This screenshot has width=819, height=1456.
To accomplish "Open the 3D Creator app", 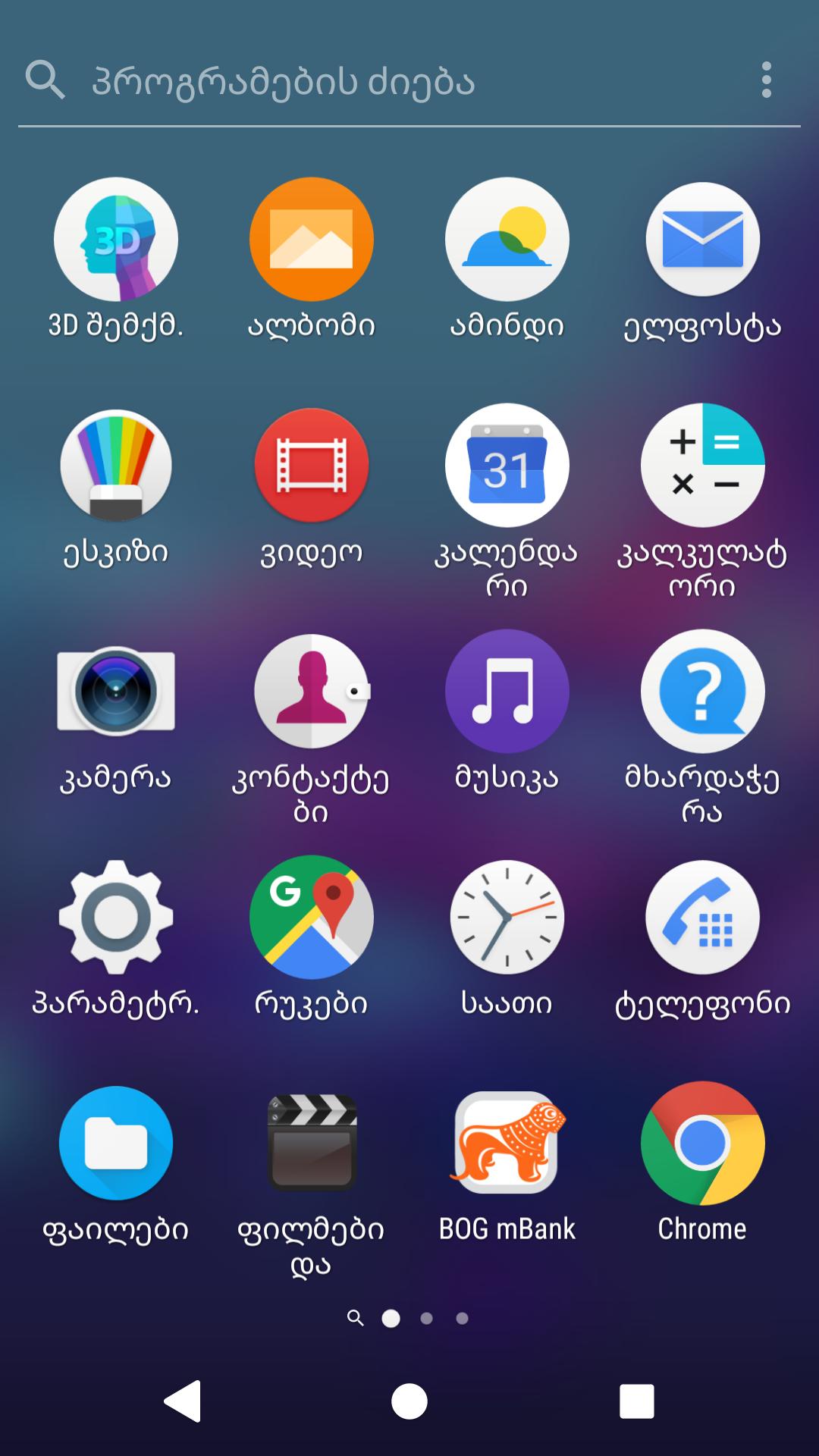I will click(x=116, y=239).
